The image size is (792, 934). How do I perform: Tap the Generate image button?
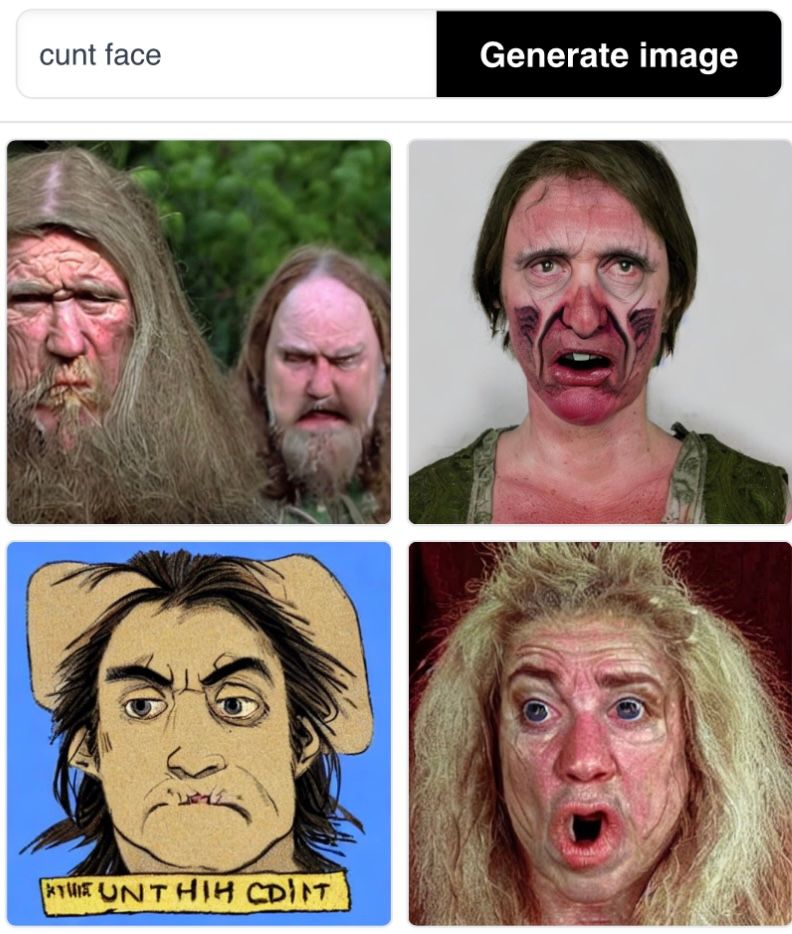pos(608,55)
